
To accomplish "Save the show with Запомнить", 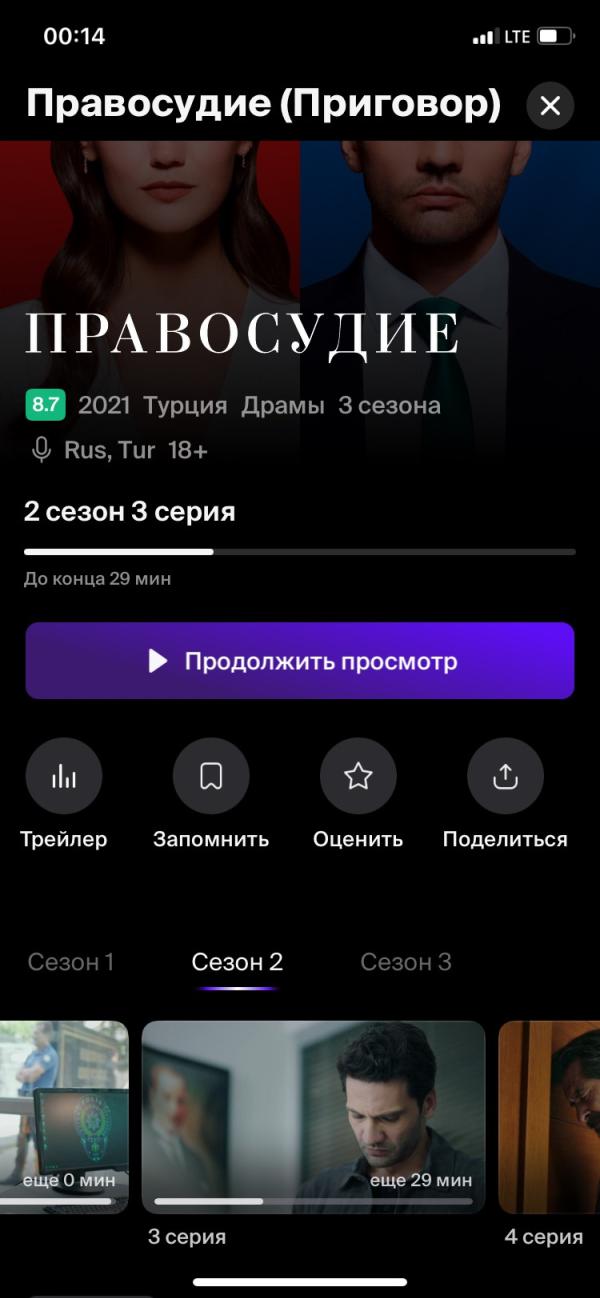I will click(x=211, y=776).
